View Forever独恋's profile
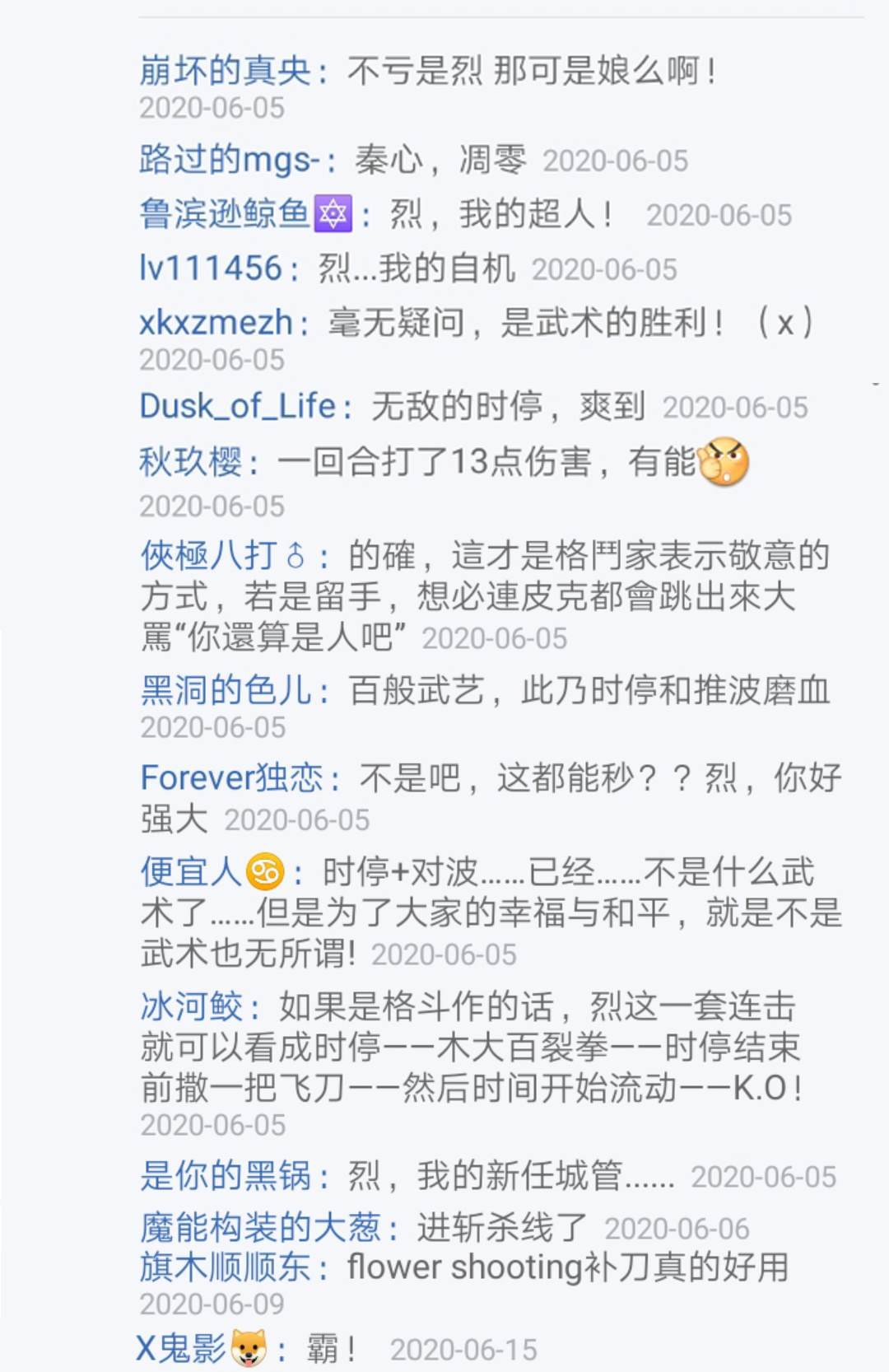The width and height of the screenshot is (889, 1372). click(231, 777)
